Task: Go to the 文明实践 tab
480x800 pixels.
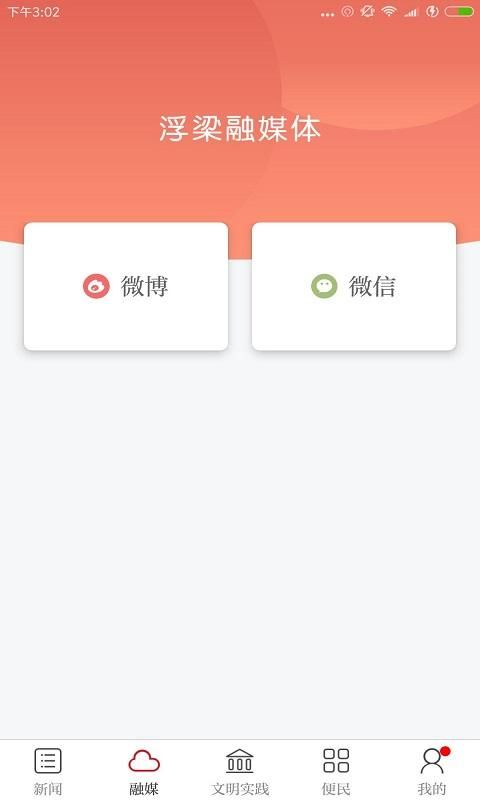Action: click(x=240, y=771)
